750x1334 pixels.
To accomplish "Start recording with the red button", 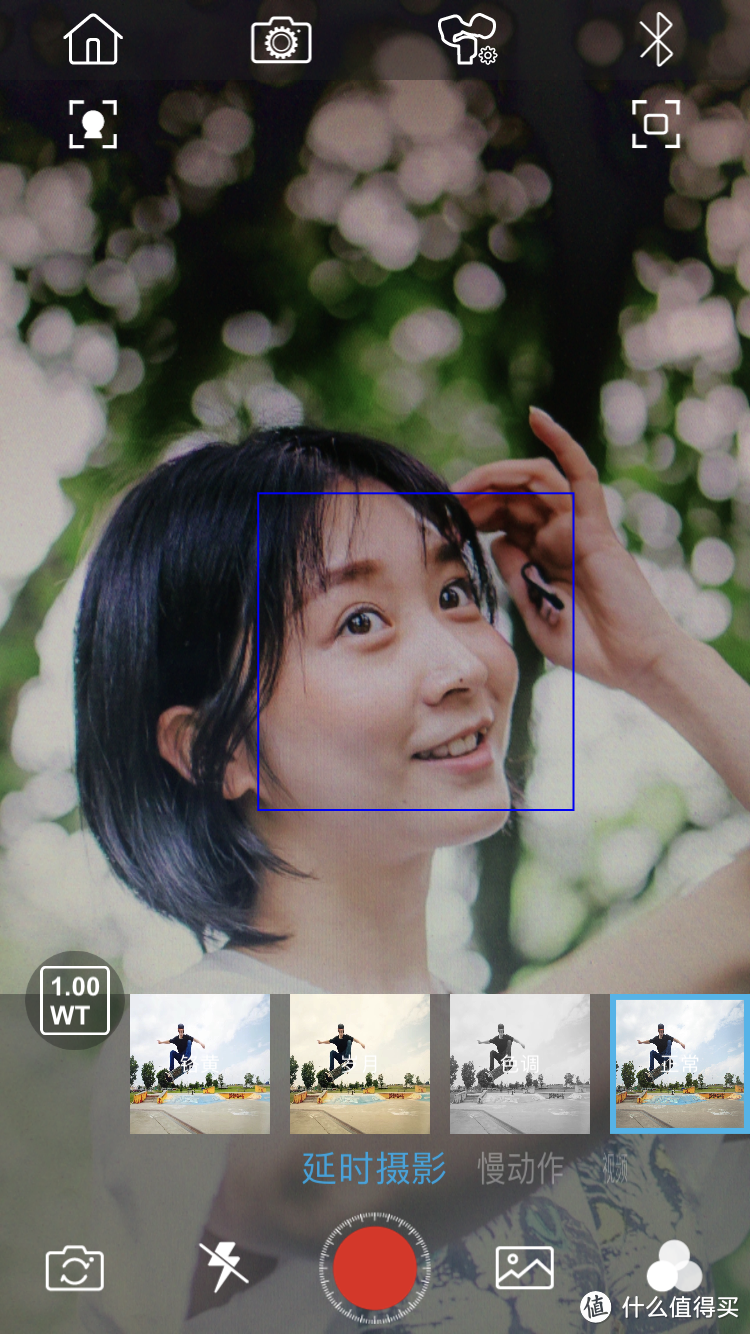I will point(375,1268).
